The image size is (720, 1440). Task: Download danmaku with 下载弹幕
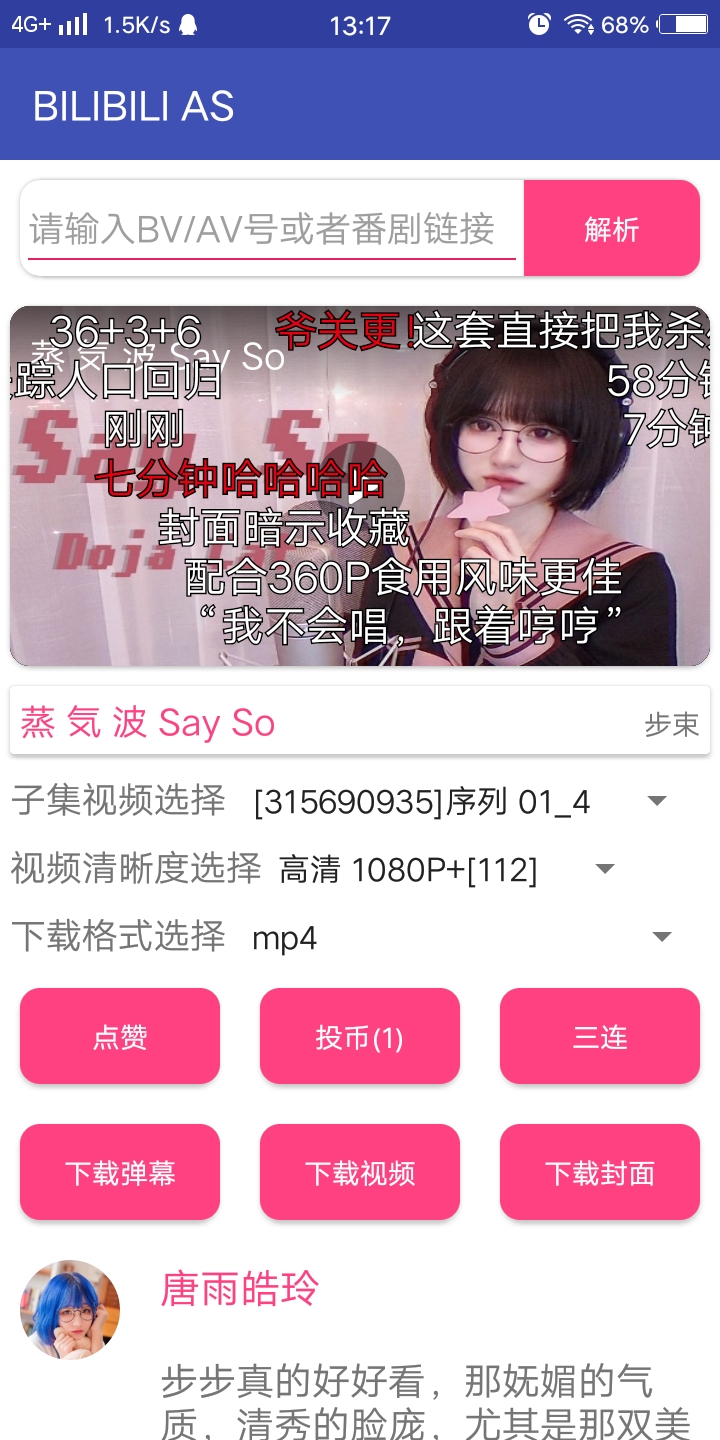tap(120, 1172)
